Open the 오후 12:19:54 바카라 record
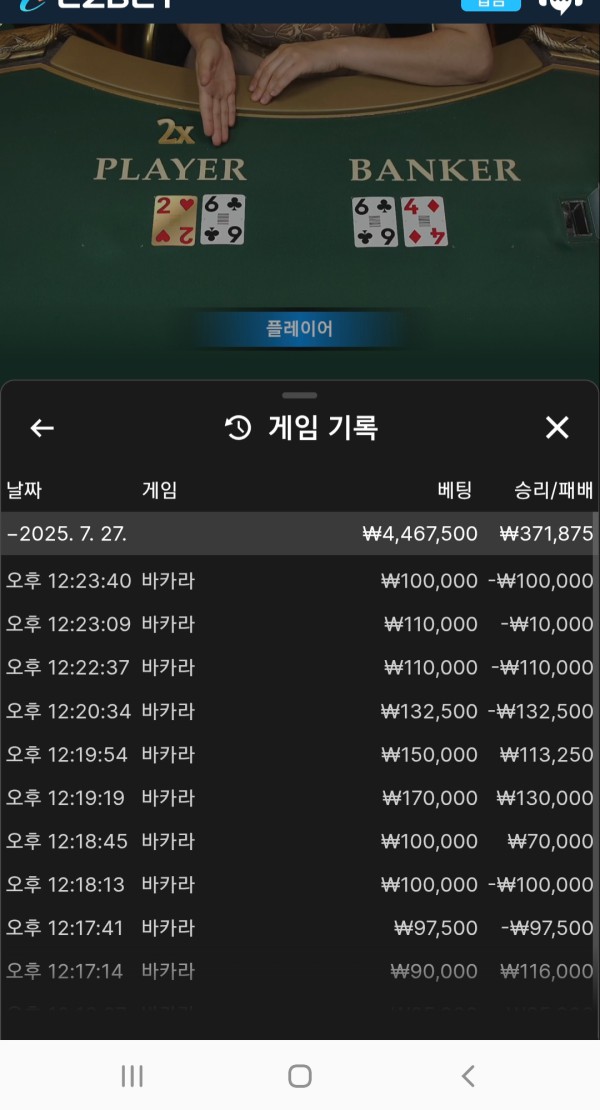600x1110 pixels. pyautogui.click(x=298, y=754)
